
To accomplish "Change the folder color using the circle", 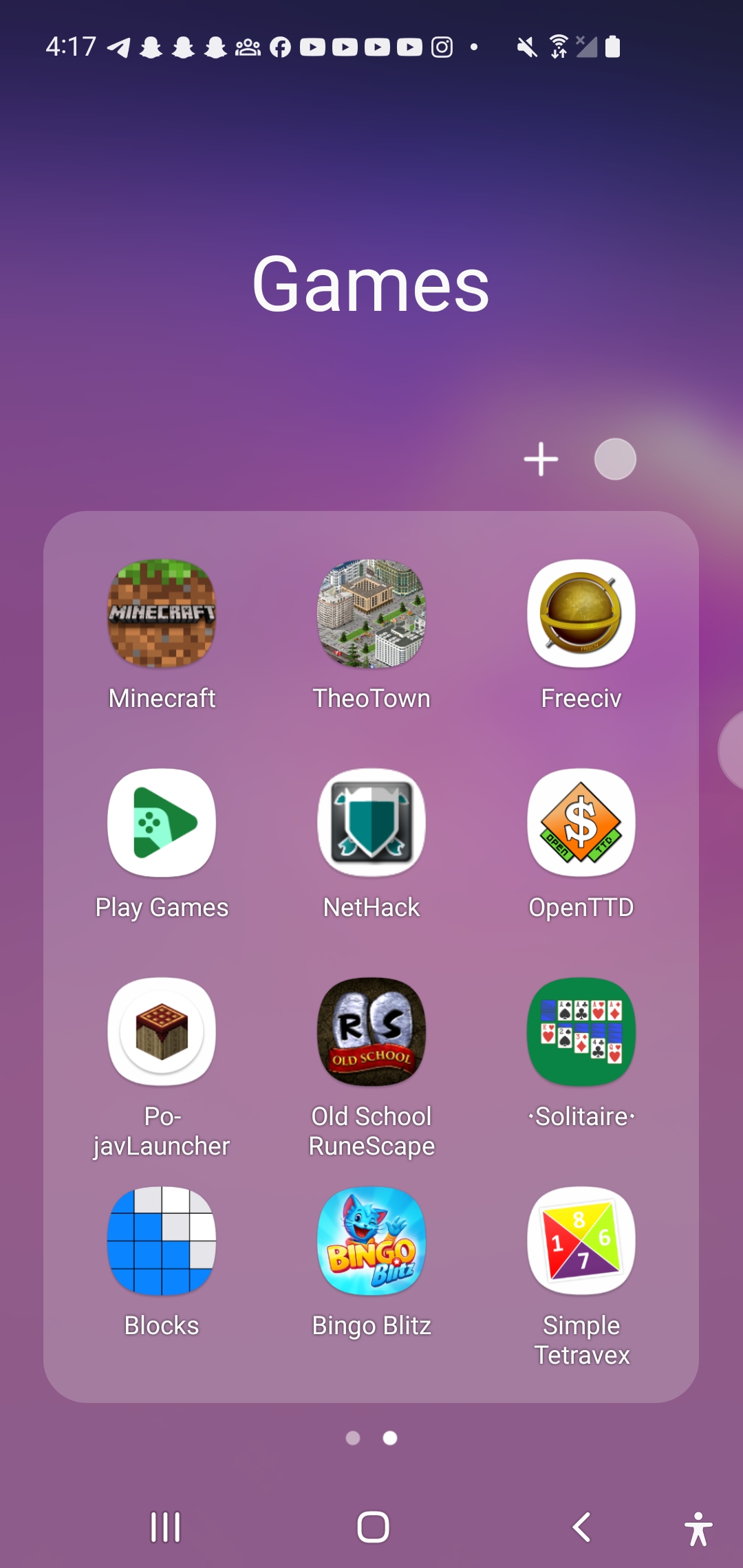I will point(615,459).
